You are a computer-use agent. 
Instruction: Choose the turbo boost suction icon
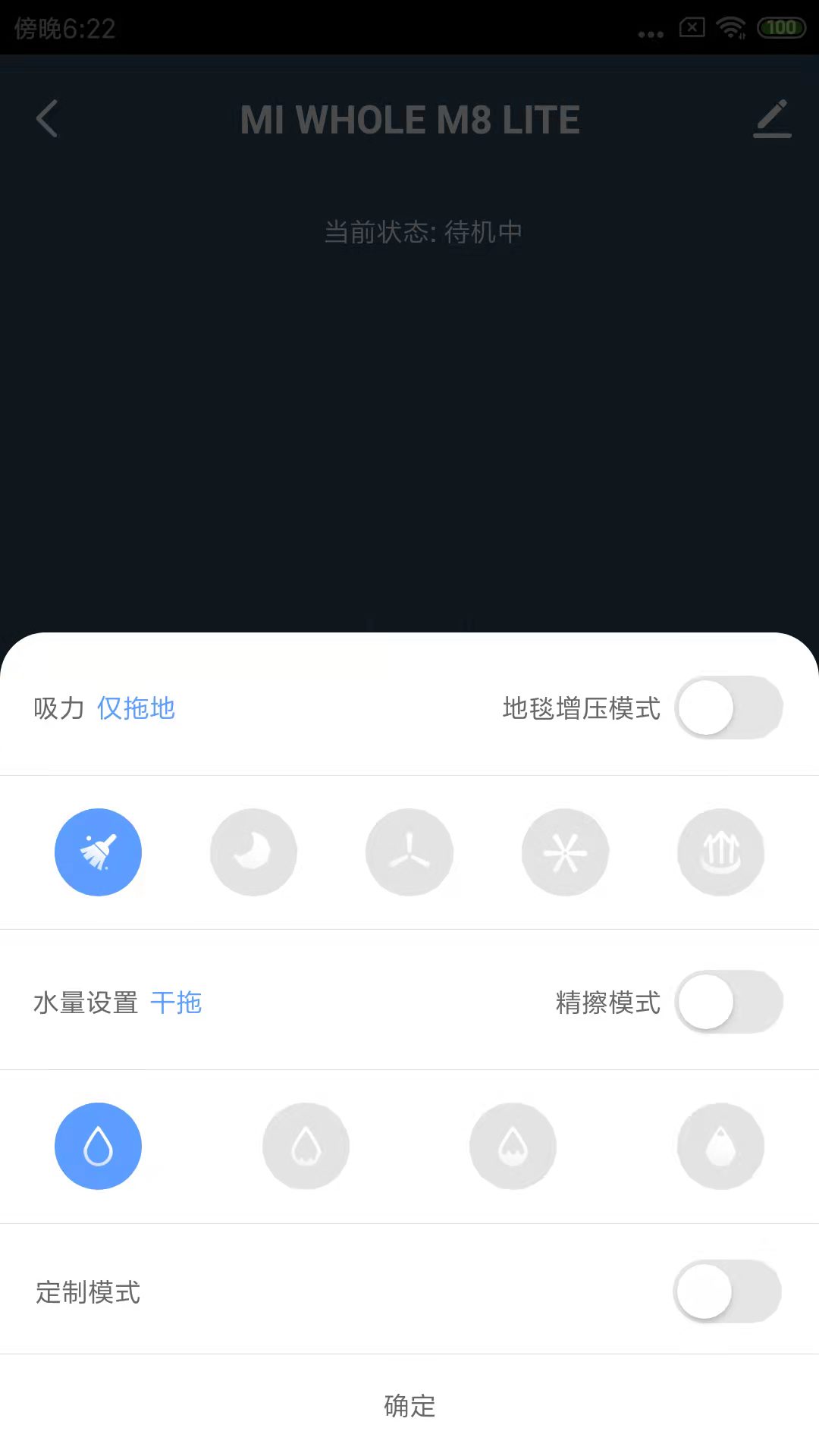tap(720, 851)
